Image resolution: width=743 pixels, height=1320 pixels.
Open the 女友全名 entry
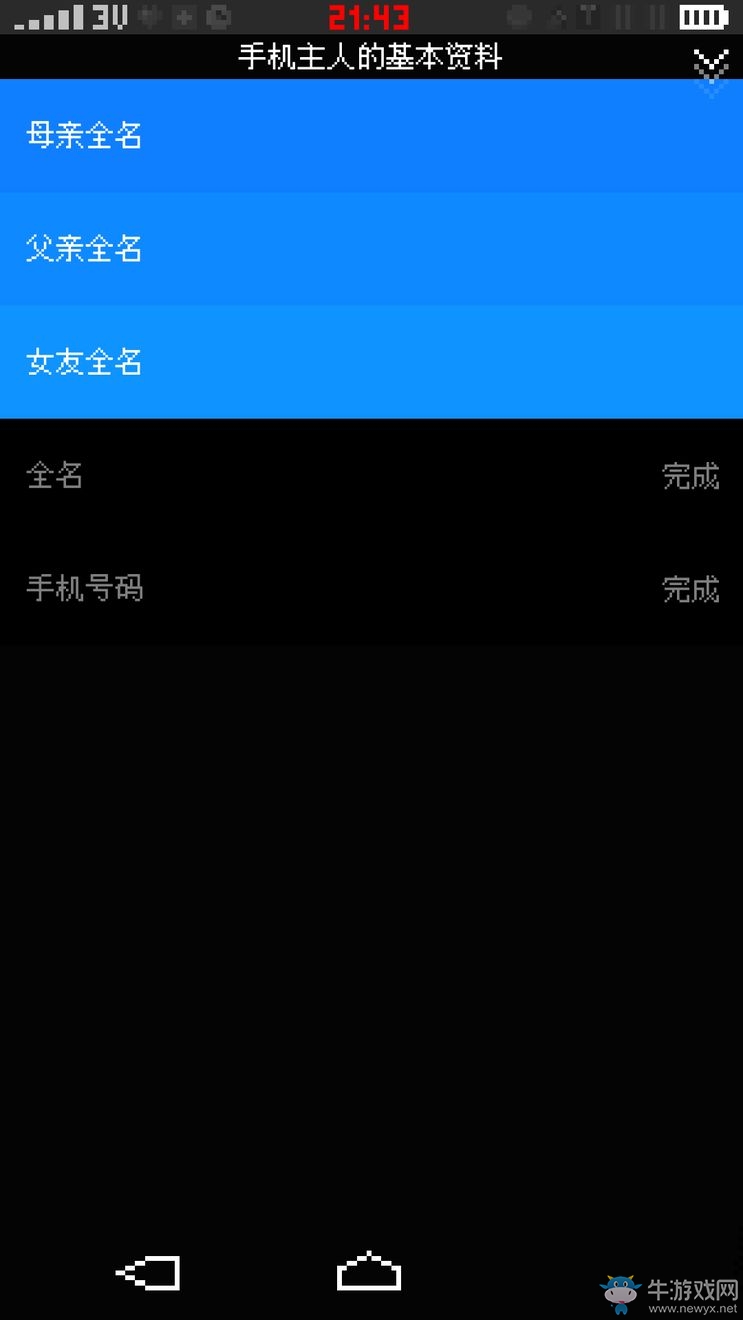pyautogui.click(x=370, y=362)
